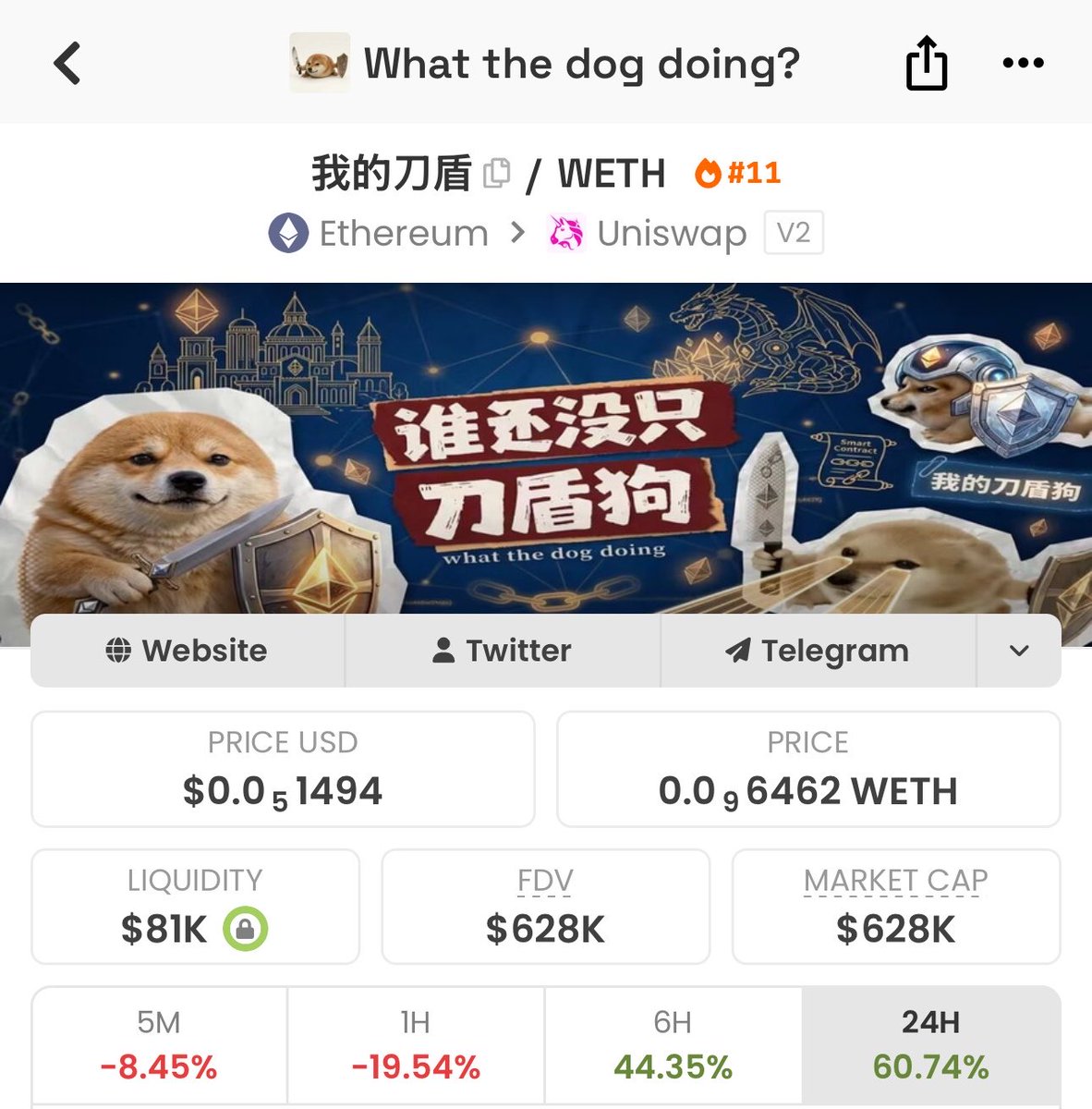The width and height of the screenshot is (1092, 1109).
Task: Select the 24H timeframe
Action: (930, 1044)
